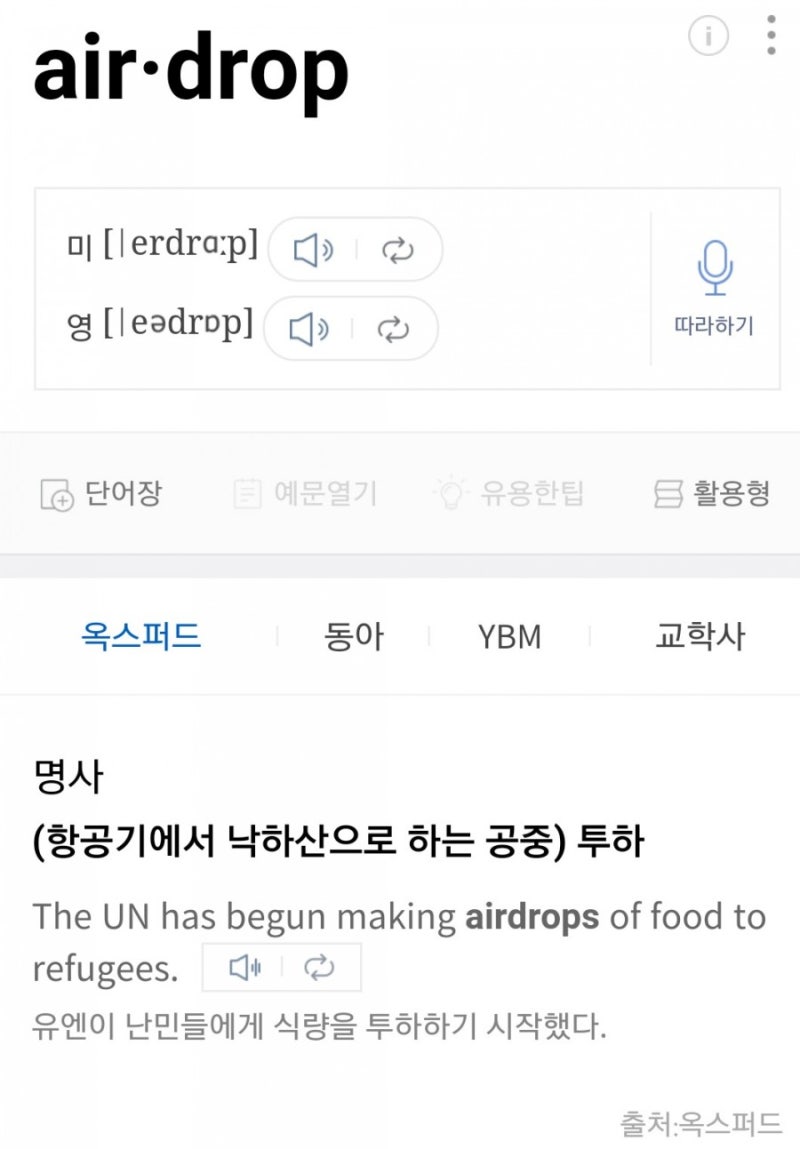The image size is (800, 1149).
Task: Play the American pronunciation audio
Action: (x=313, y=250)
